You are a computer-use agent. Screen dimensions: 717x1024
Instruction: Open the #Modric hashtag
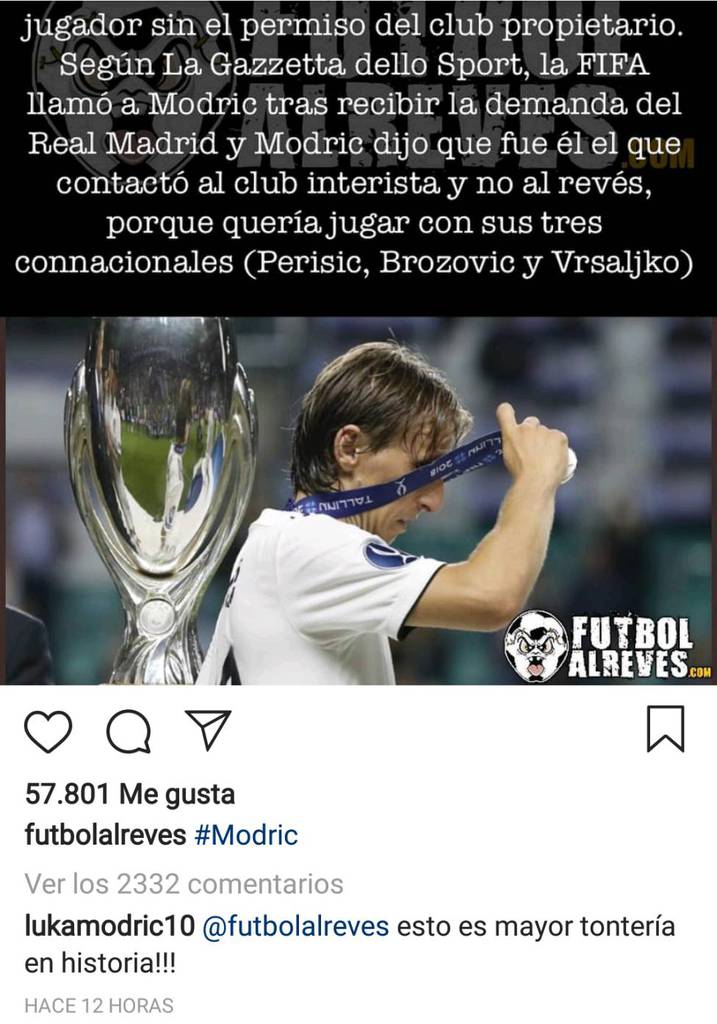click(x=246, y=835)
